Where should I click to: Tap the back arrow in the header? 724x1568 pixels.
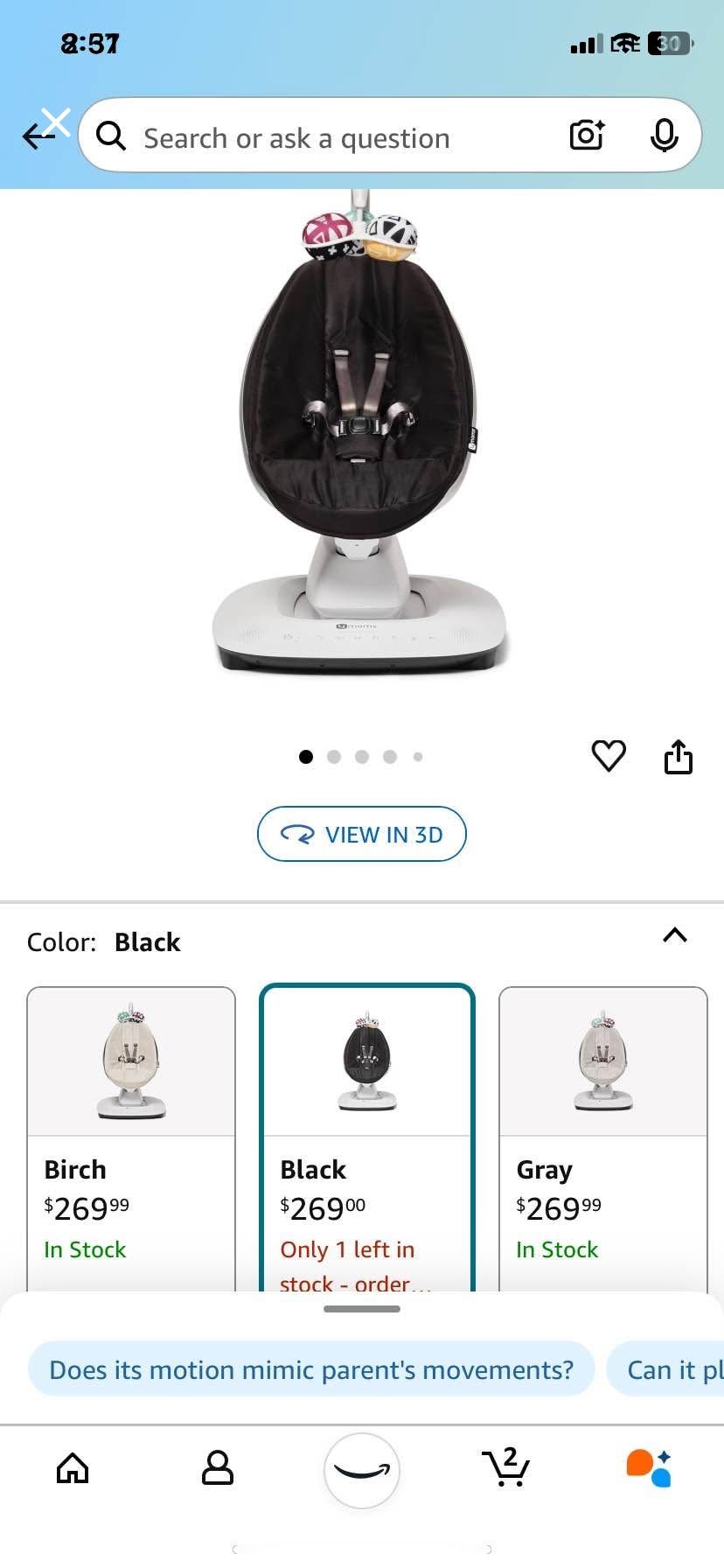(37, 136)
